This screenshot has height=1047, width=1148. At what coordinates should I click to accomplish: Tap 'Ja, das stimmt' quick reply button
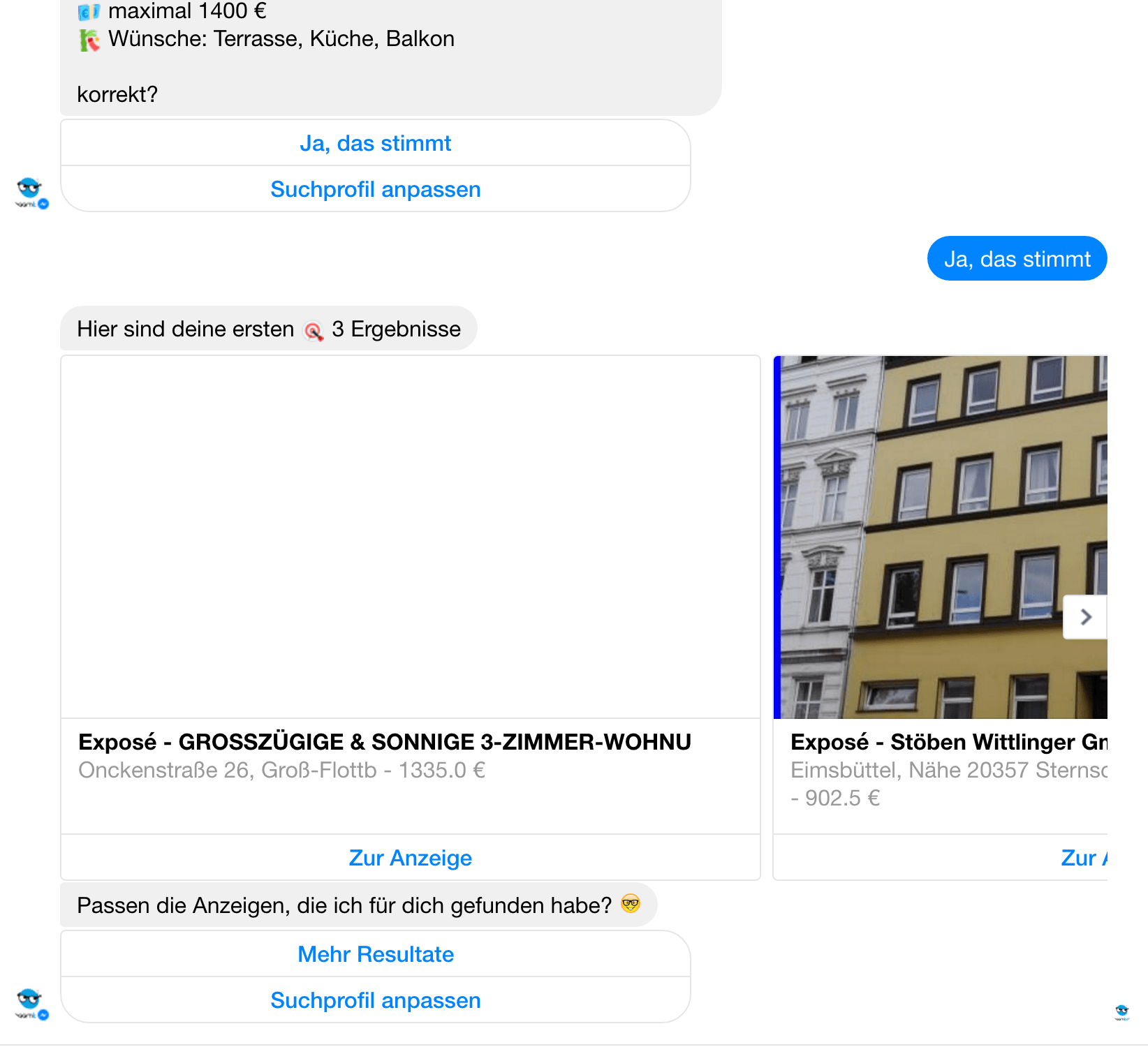pyautogui.click(x=375, y=143)
